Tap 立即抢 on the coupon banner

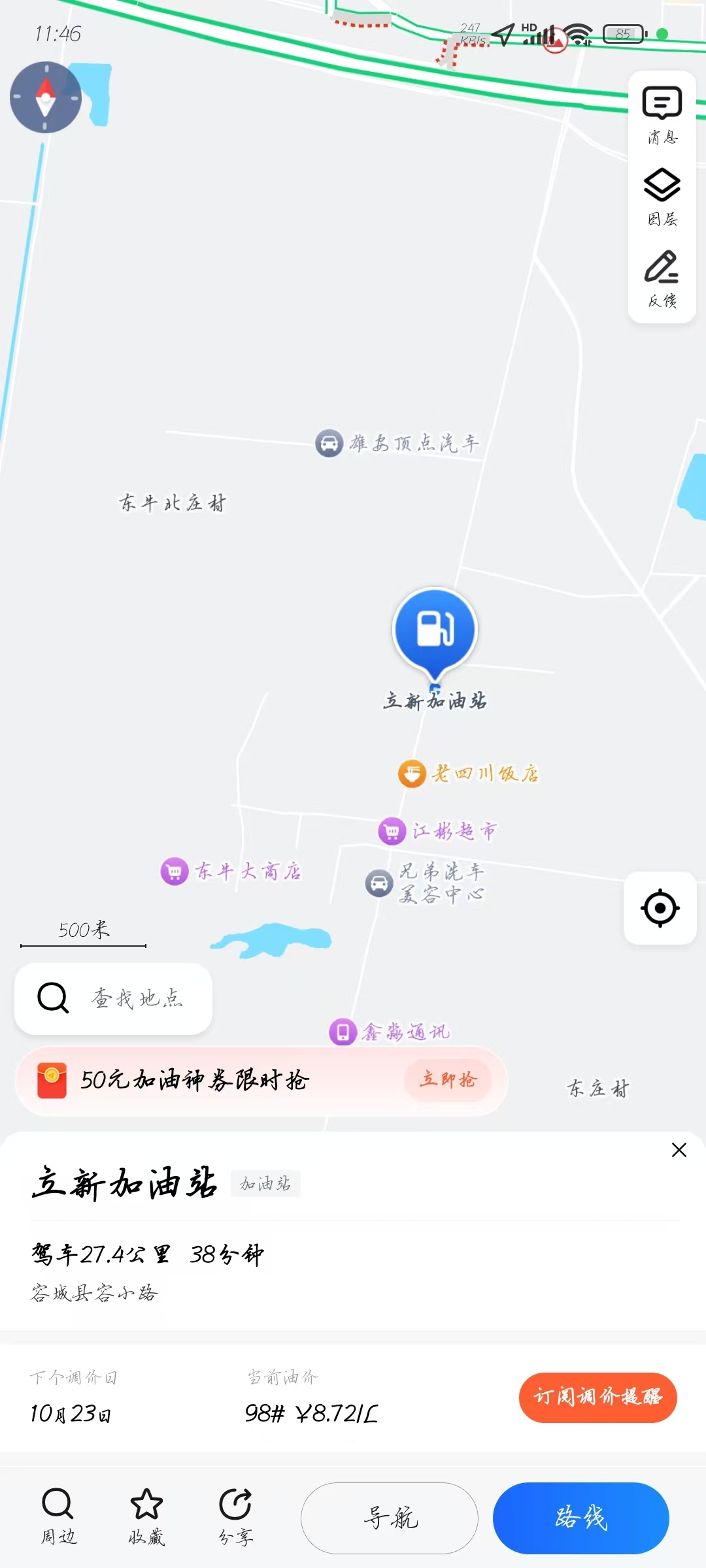[x=448, y=1080]
